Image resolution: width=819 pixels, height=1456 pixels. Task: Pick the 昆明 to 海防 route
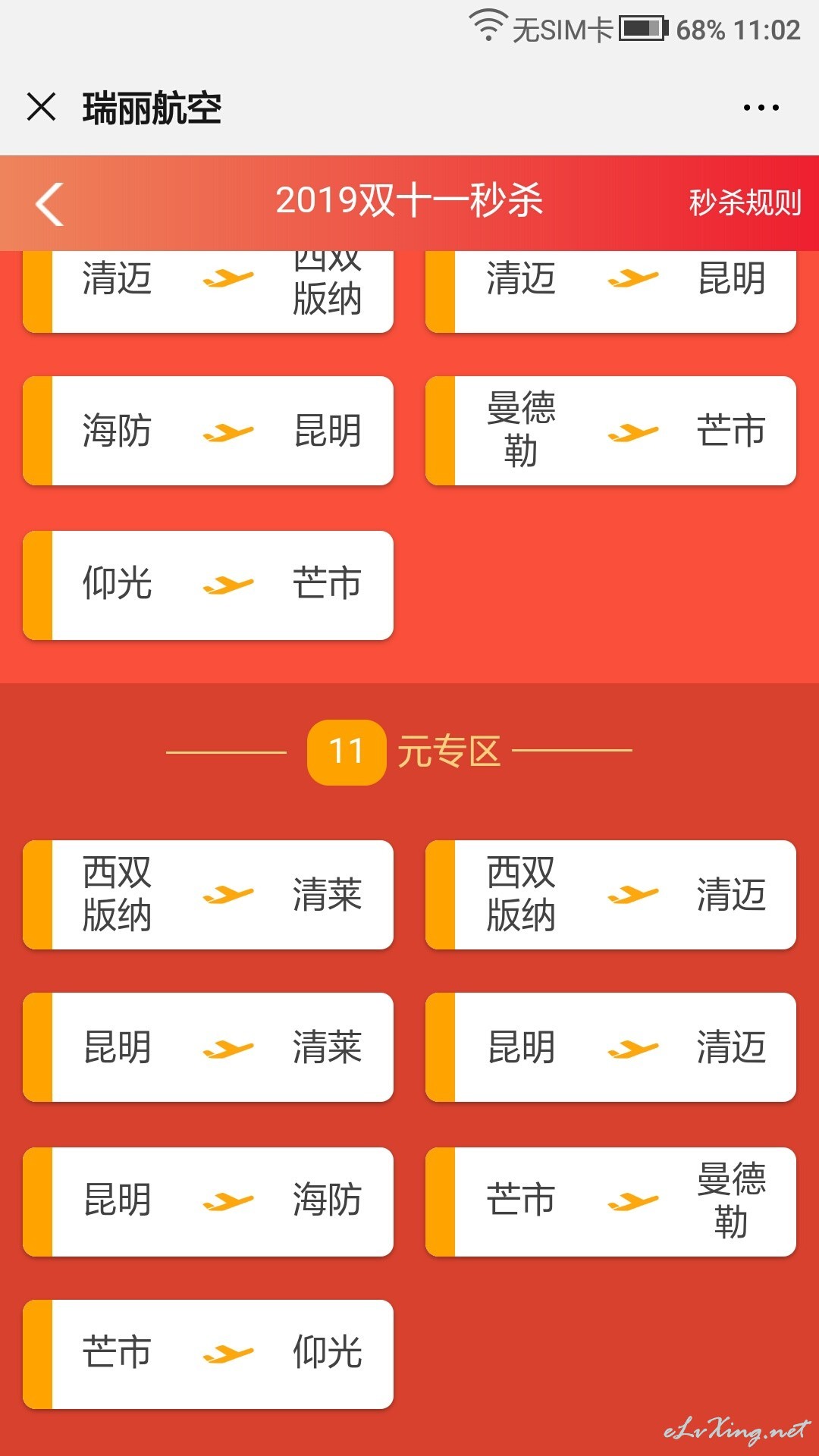tap(208, 1202)
